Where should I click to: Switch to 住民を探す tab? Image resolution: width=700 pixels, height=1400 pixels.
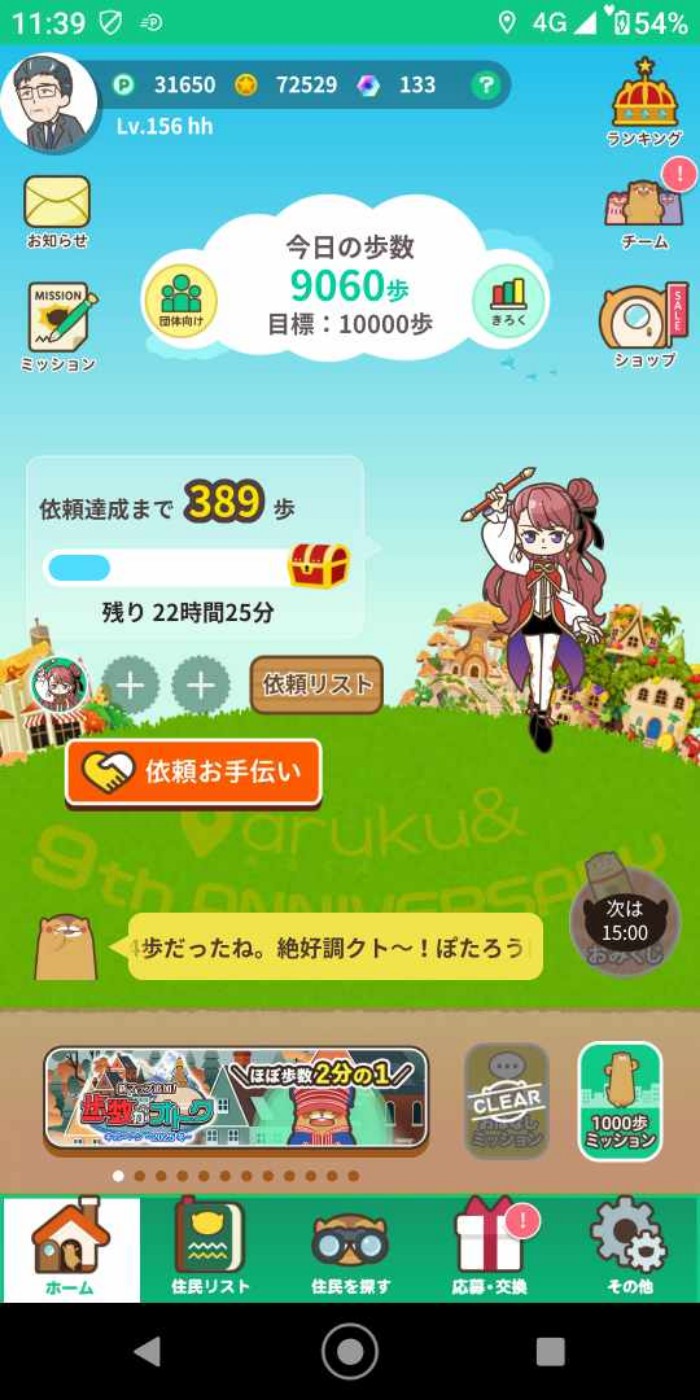point(350,1249)
